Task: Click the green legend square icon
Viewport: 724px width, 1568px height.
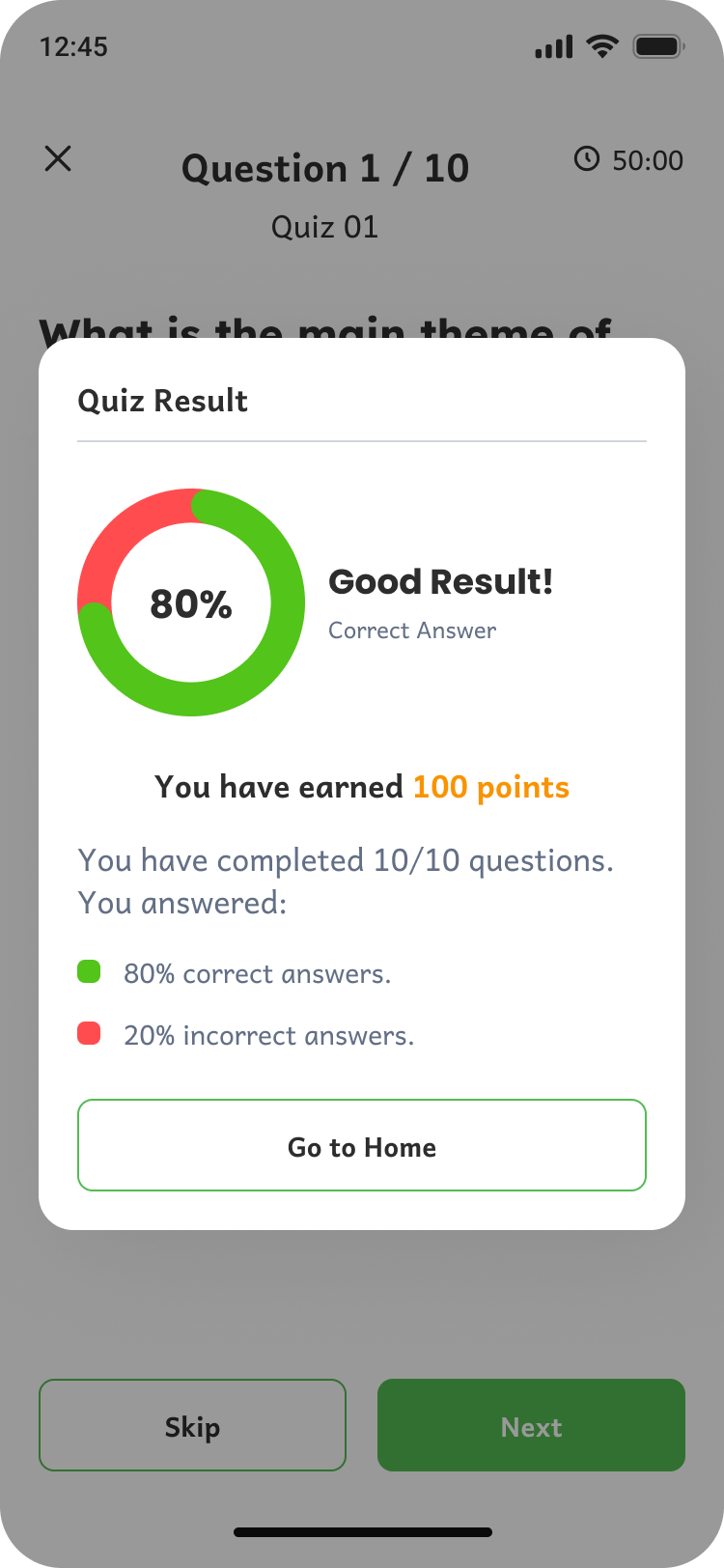Action: tap(89, 972)
